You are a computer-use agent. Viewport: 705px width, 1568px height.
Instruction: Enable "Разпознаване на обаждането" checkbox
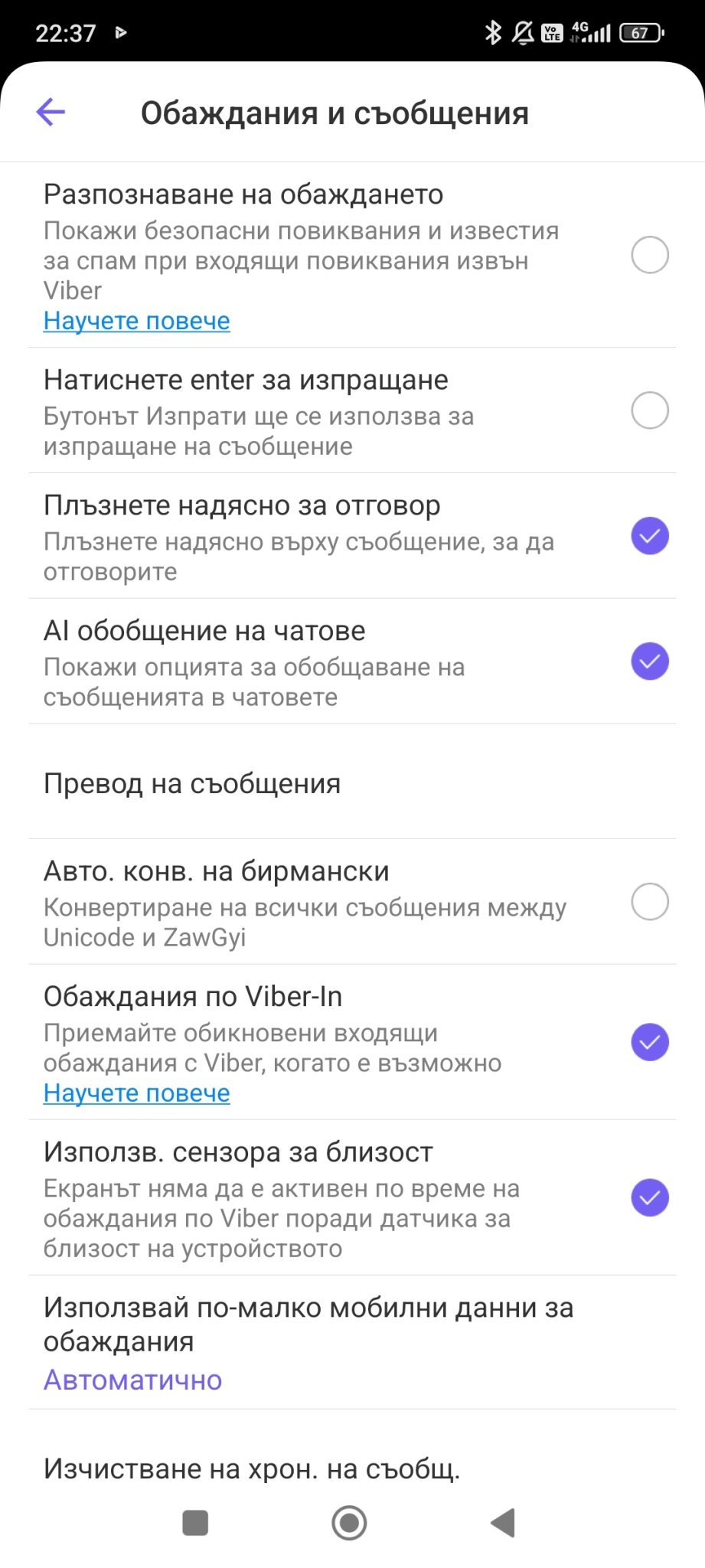pyautogui.click(x=649, y=255)
